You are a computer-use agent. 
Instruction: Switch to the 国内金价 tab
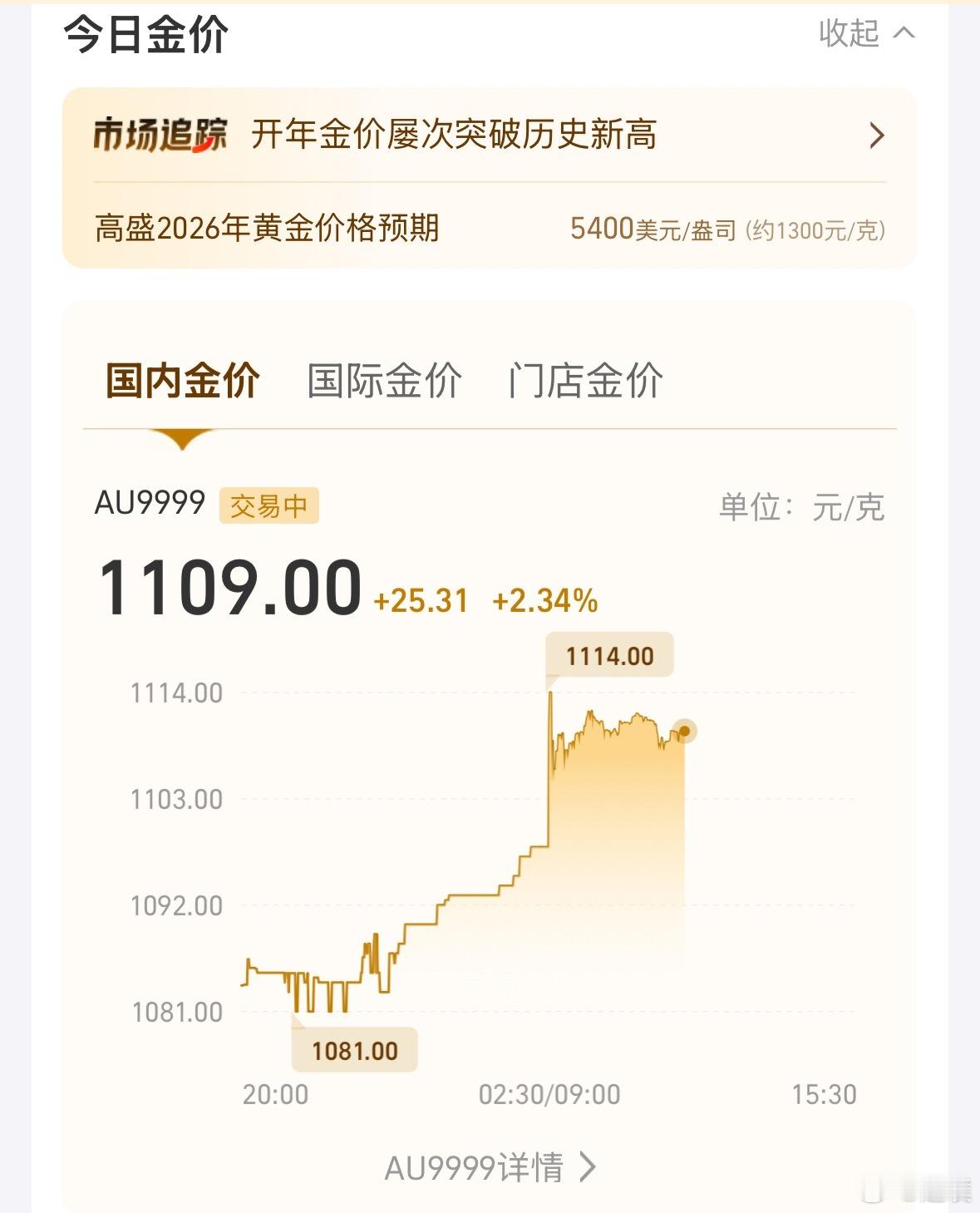183,381
